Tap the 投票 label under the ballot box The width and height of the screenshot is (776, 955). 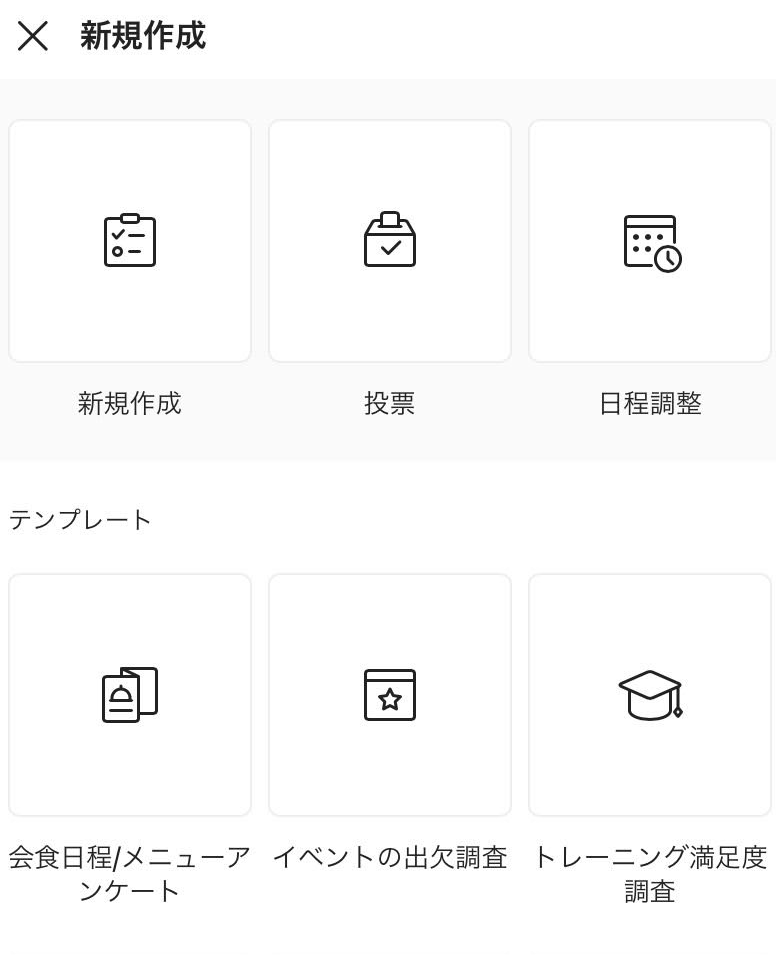click(389, 403)
